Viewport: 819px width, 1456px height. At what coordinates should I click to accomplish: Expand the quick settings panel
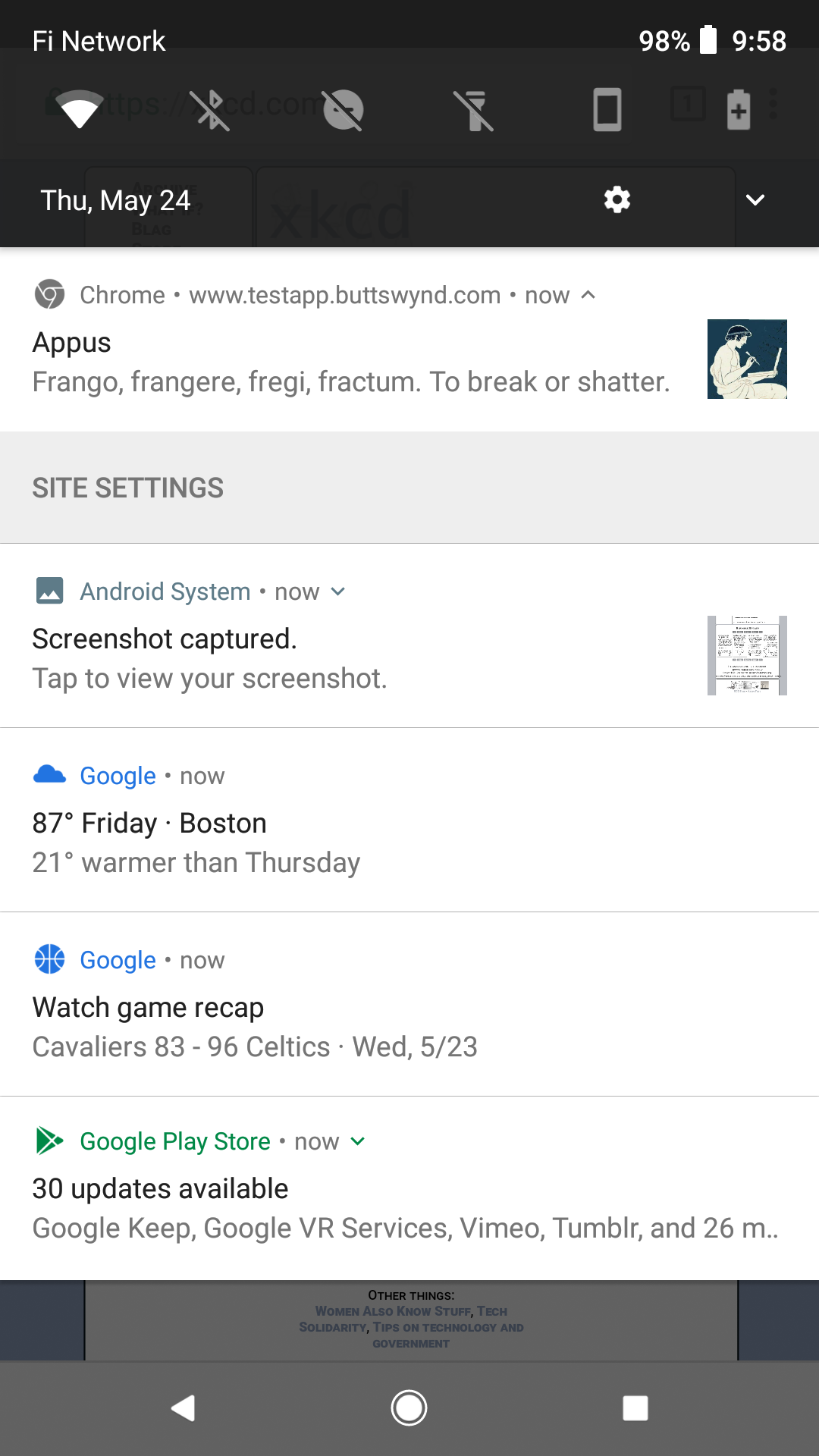[755, 200]
